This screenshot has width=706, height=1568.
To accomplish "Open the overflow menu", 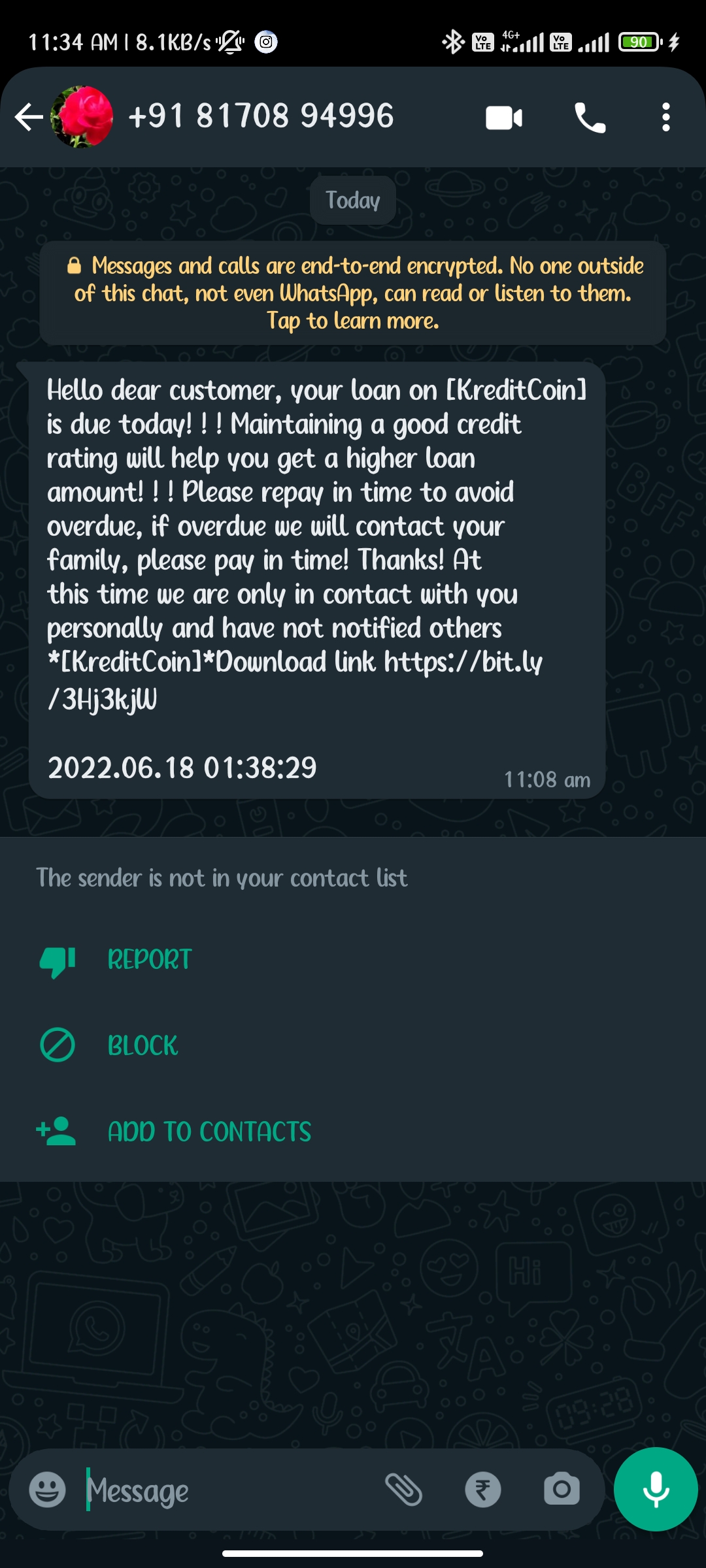I will point(665,118).
